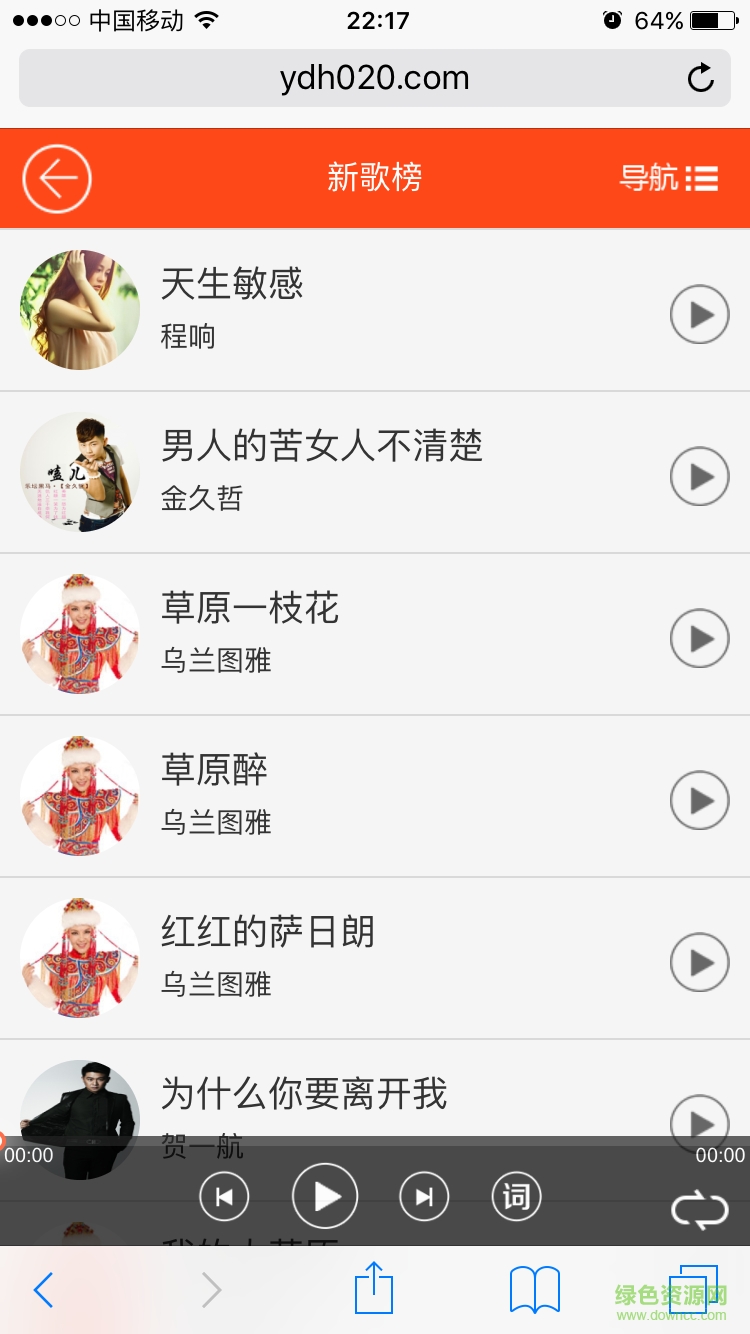This screenshot has height=1334, width=750.
Task: Select the song title 草原醉
Action: 213,770
